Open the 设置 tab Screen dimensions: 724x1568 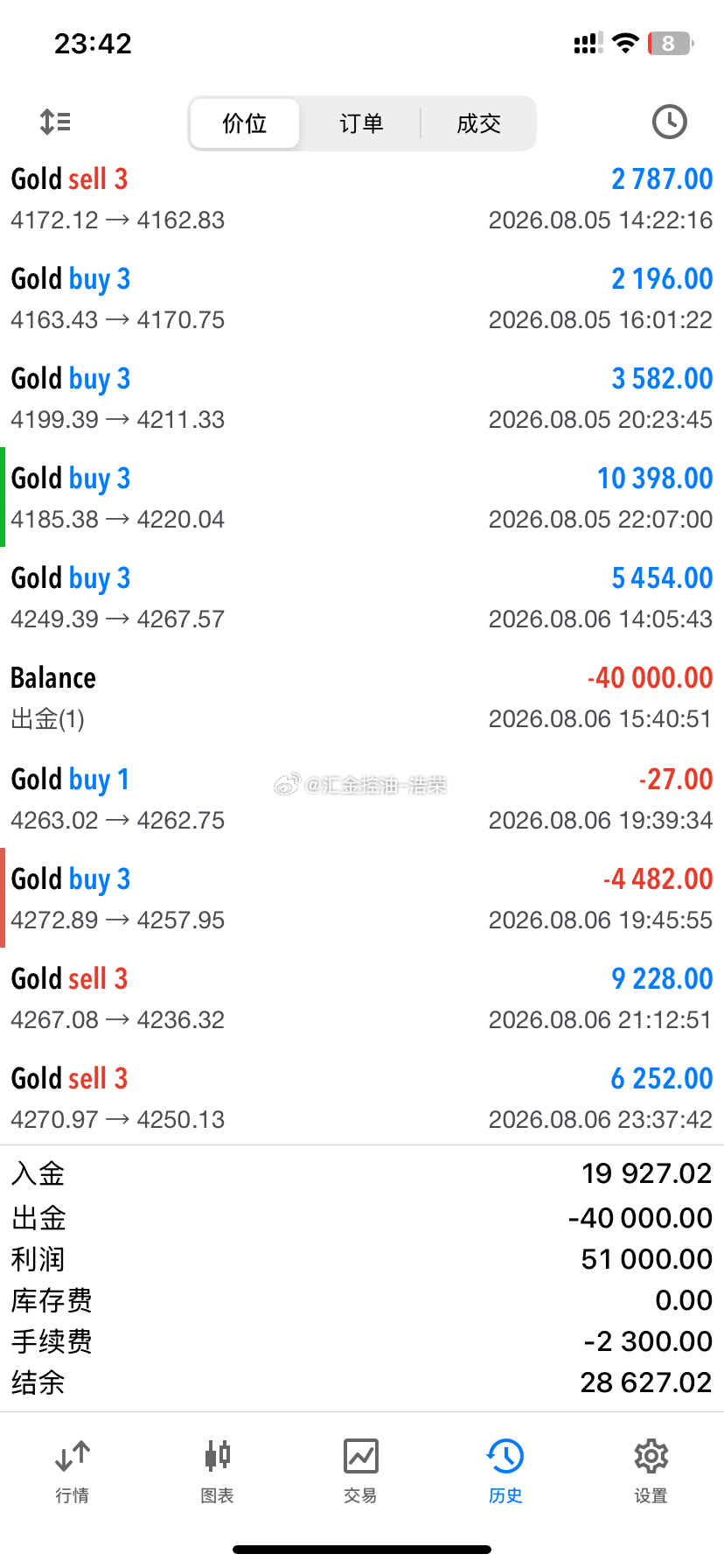point(651,1471)
